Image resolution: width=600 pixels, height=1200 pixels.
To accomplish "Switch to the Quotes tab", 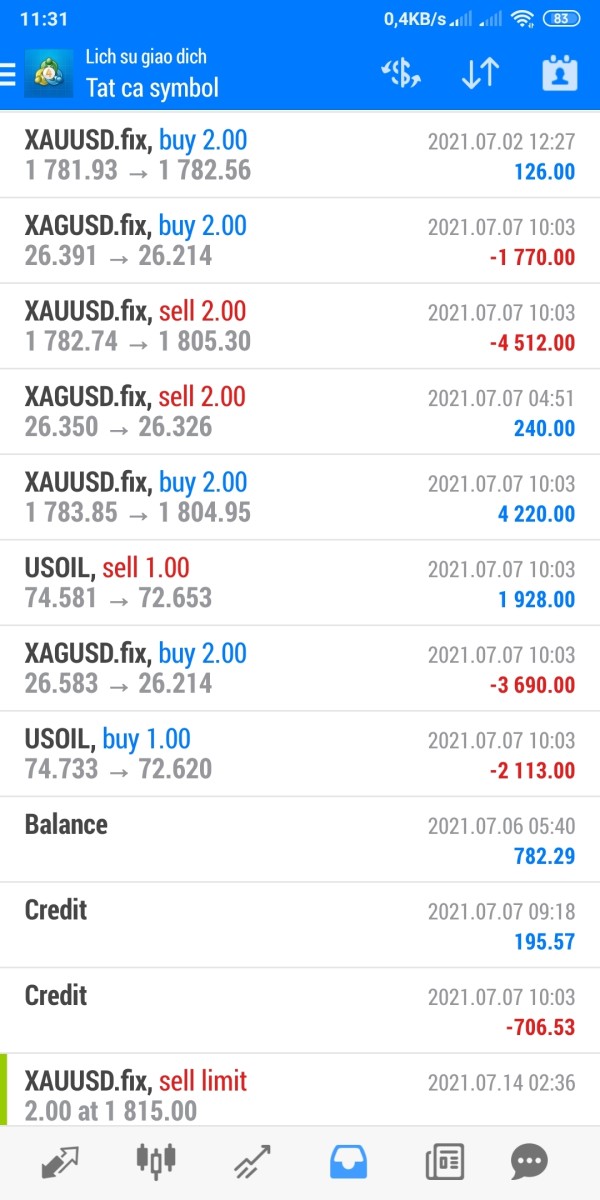I will click(x=61, y=1161).
